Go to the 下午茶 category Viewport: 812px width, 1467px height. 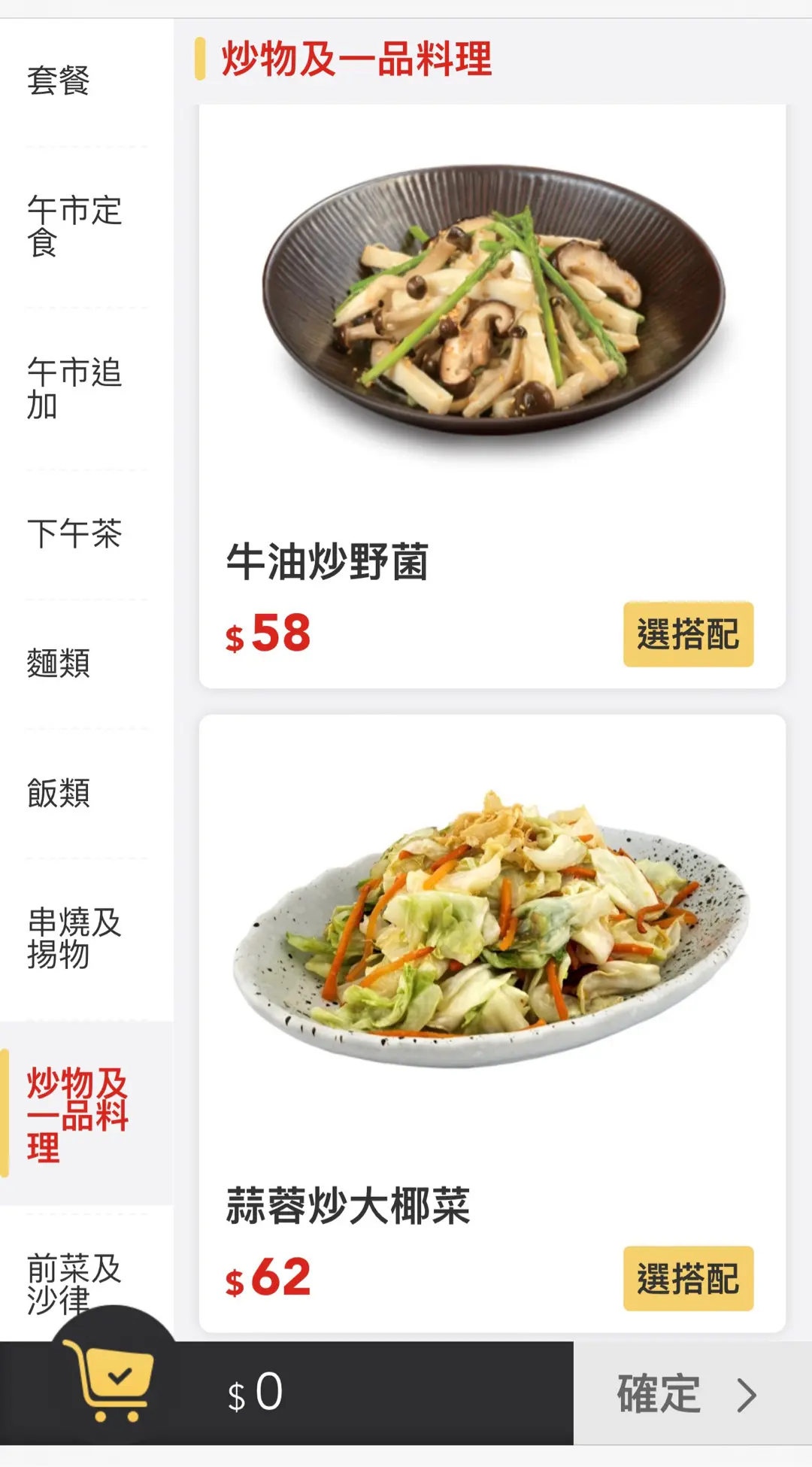pos(74,534)
